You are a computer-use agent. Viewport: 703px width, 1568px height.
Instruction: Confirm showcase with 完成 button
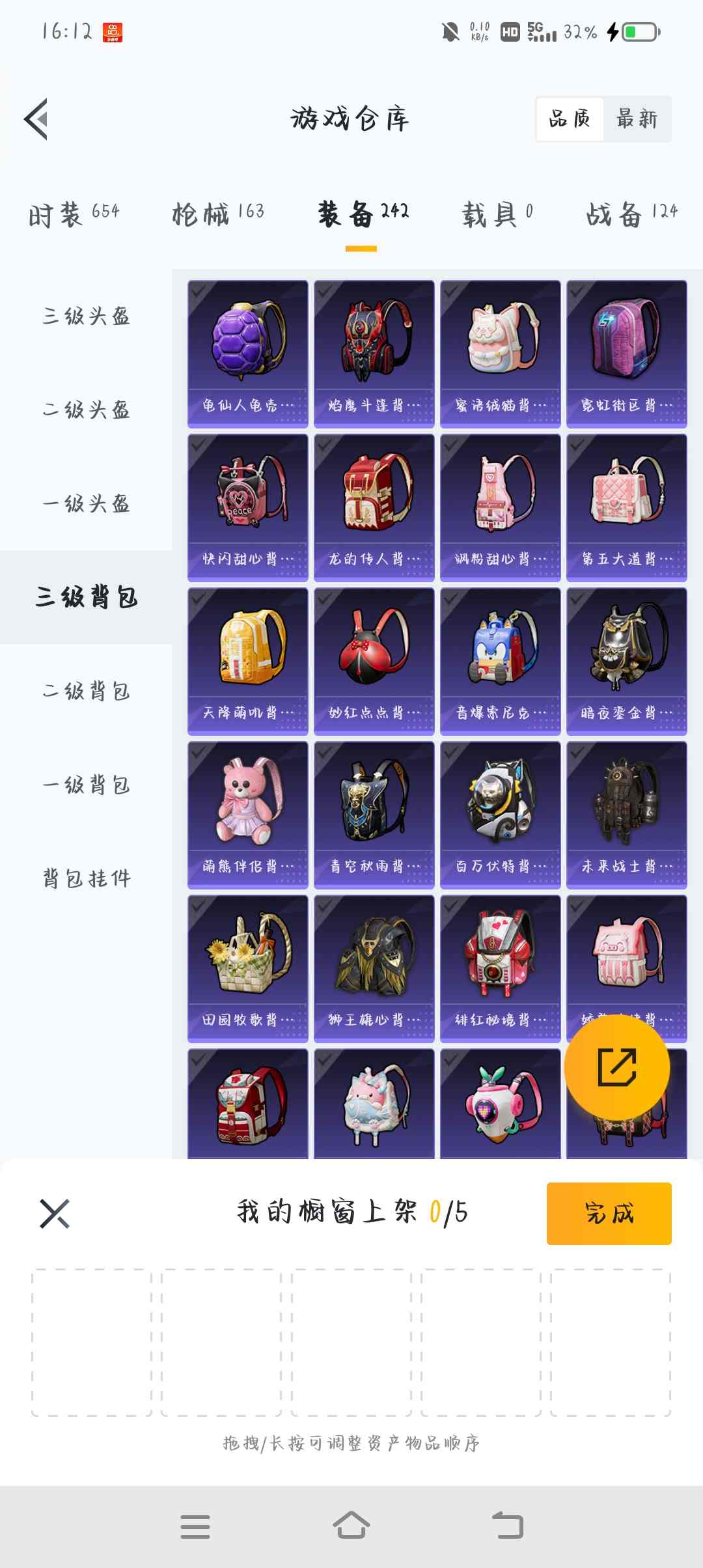click(609, 1213)
